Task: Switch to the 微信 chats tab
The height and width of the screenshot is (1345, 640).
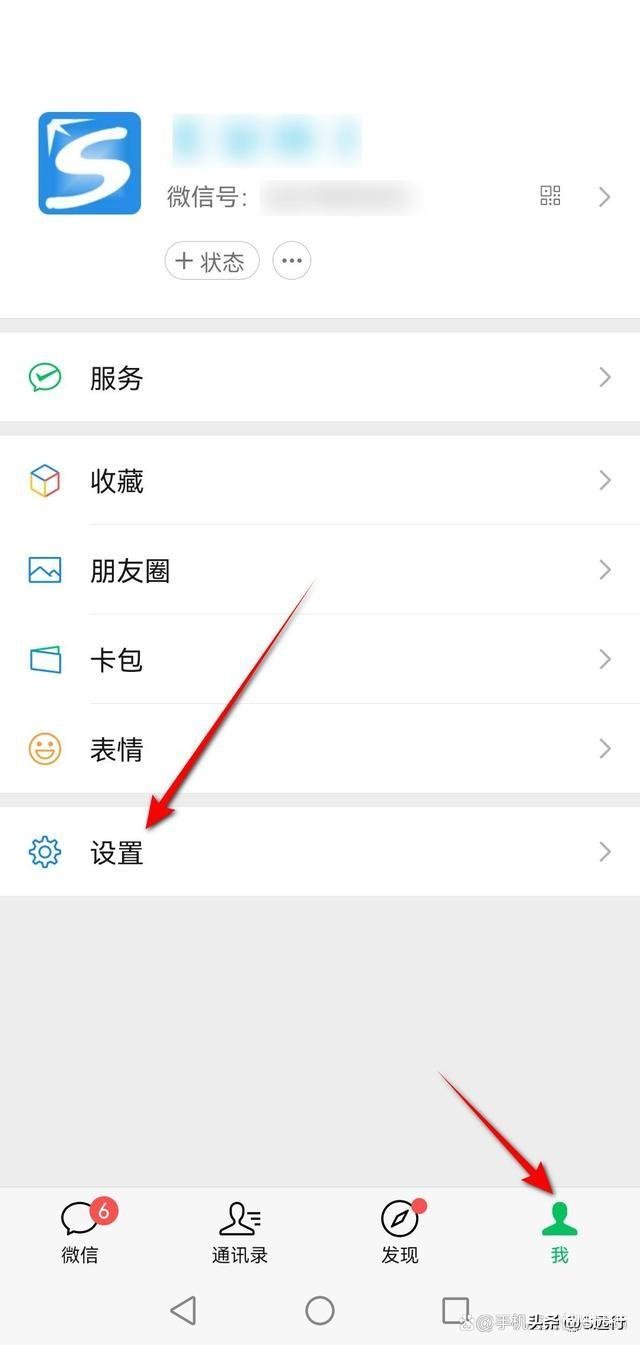Action: pyautogui.click(x=80, y=1232)
